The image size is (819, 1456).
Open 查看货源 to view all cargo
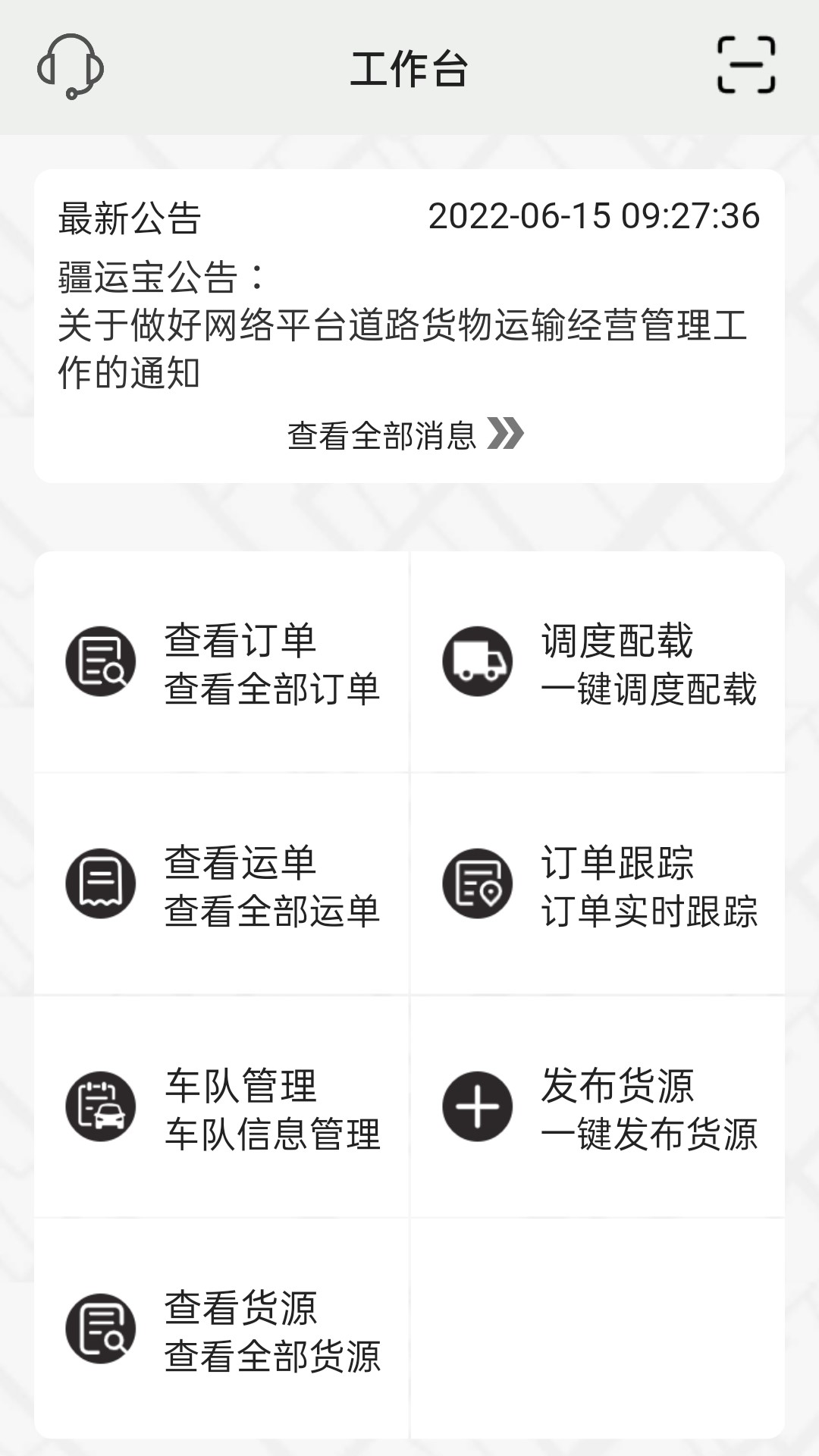pyautogui.click(x=221, y=1329)
